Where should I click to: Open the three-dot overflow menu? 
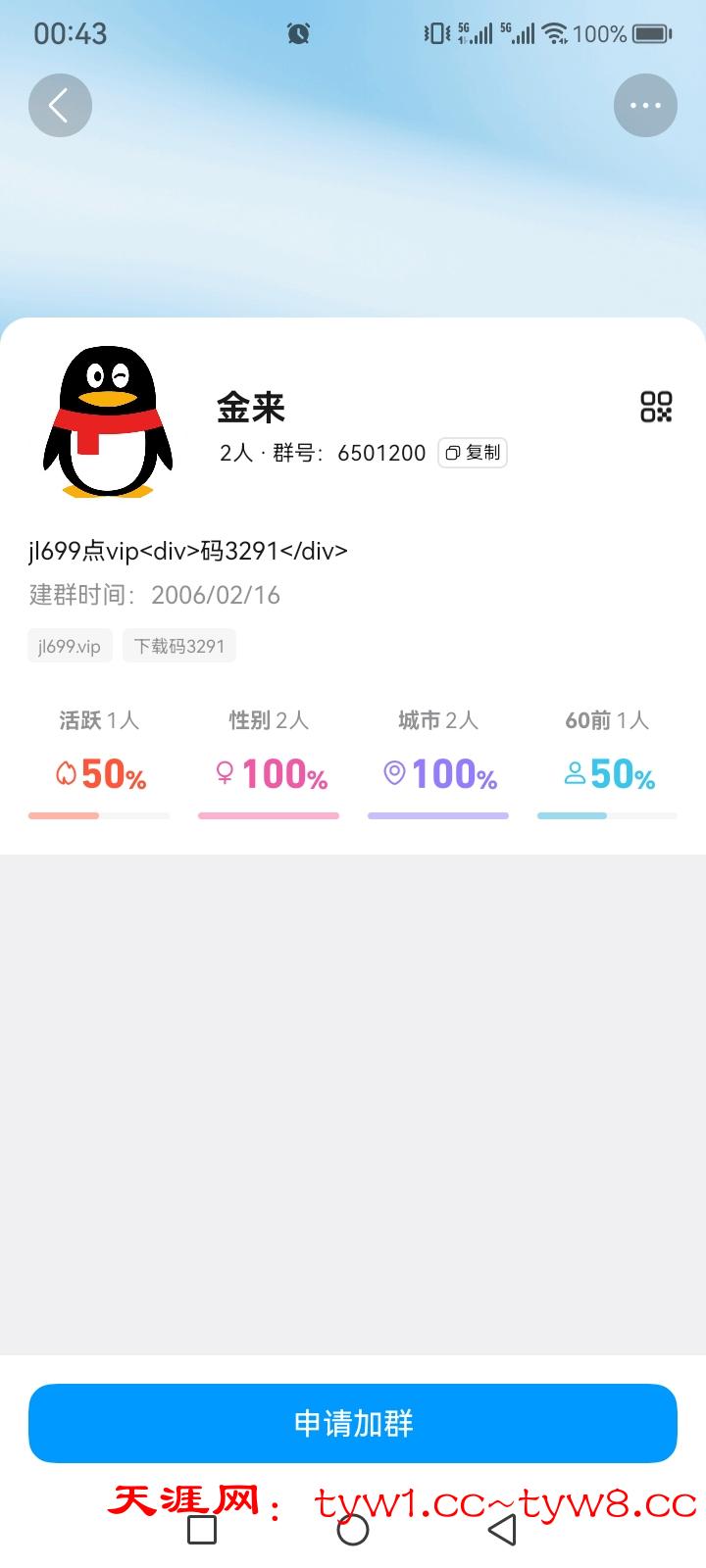tap(645, 106)
